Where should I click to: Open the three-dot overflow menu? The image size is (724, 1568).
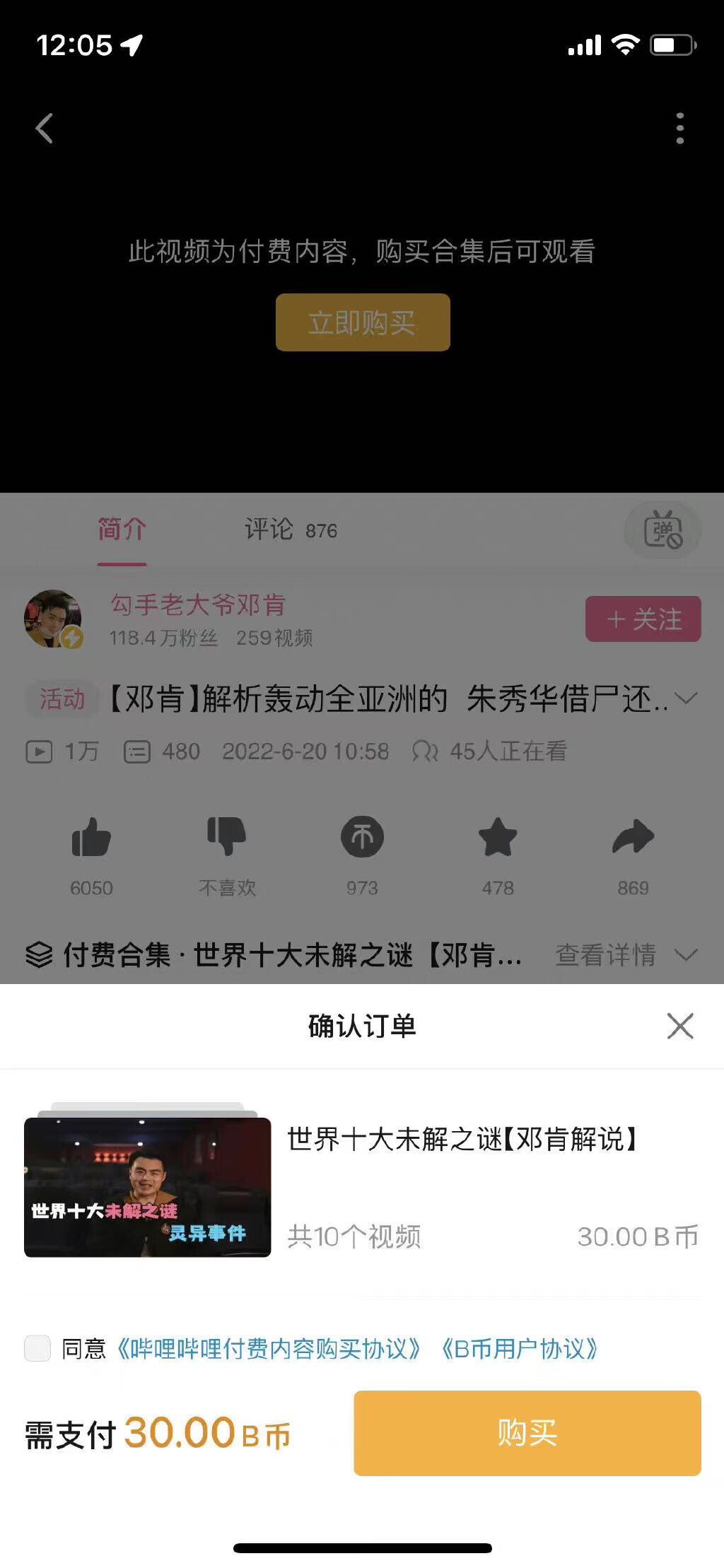coord(679,129)
